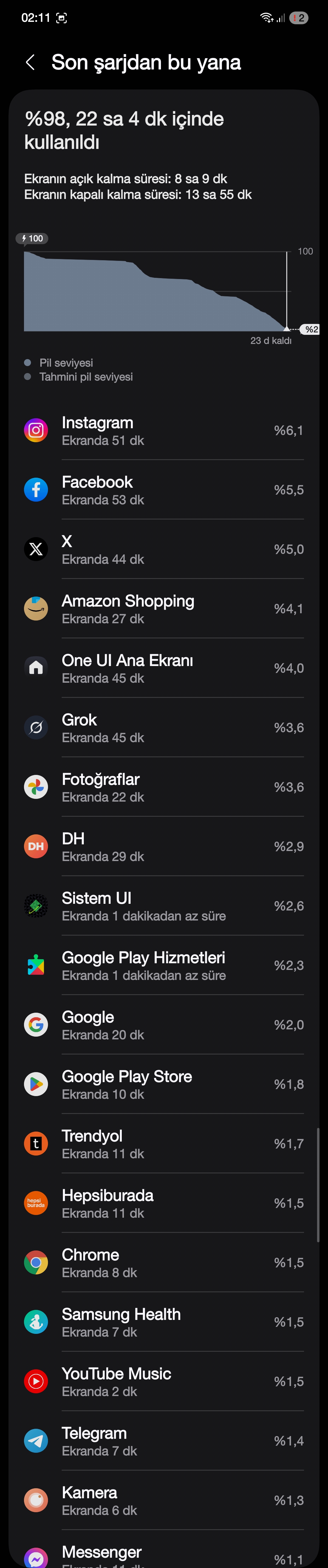Select the Kamera usage row
The image size is (328, 1568).
(x=163, y=1500)
